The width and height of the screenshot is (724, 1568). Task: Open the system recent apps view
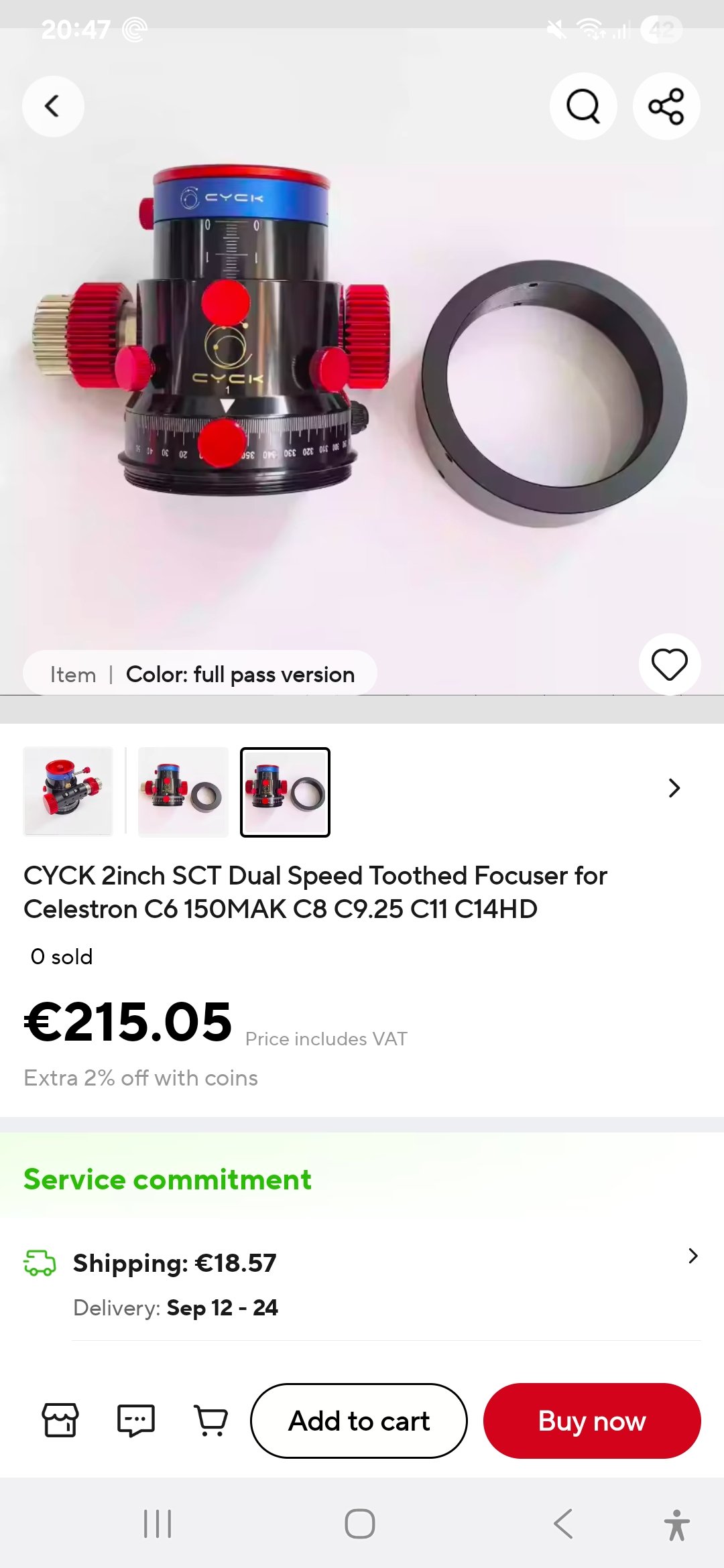158,1524
